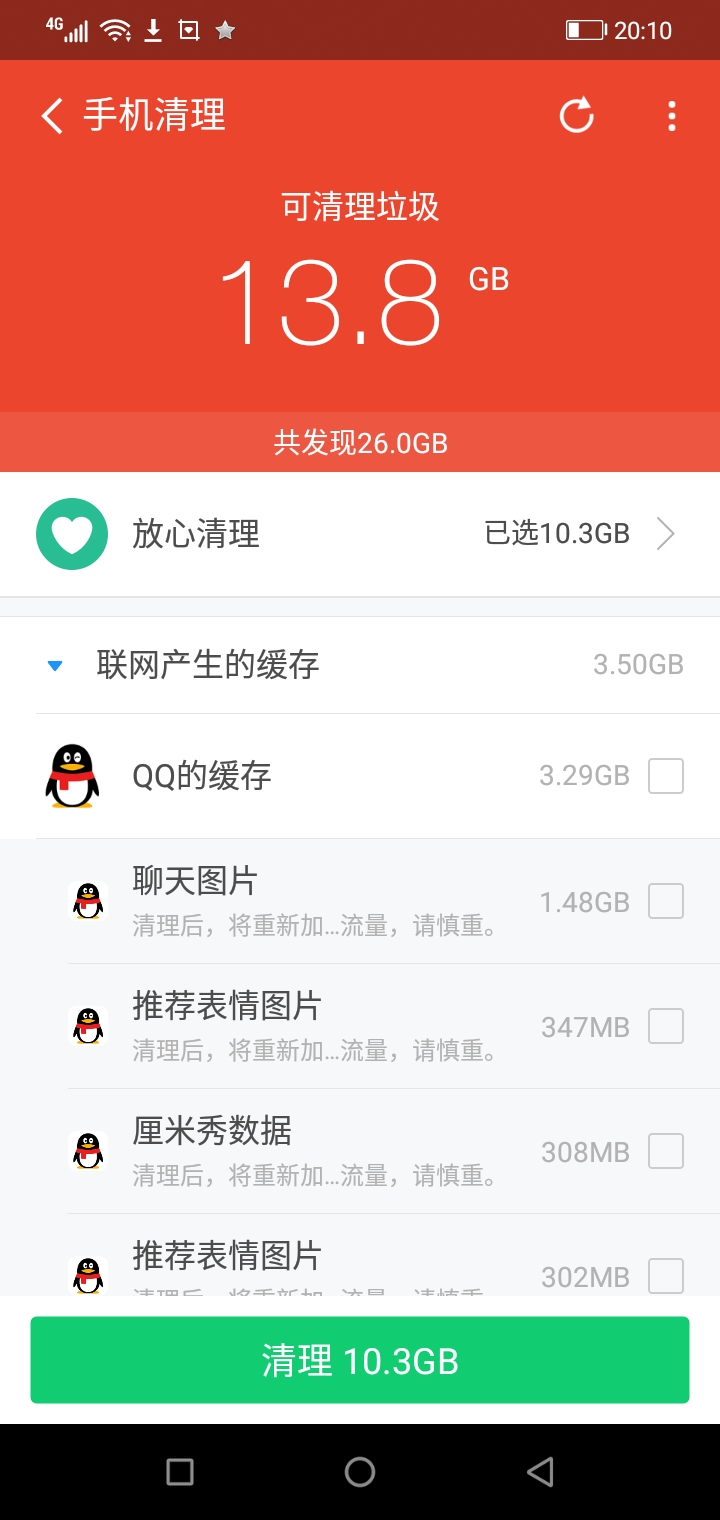Open the three-dot overflow menu
Screen dimensions: 720x1520
click(x=671, y=116)
